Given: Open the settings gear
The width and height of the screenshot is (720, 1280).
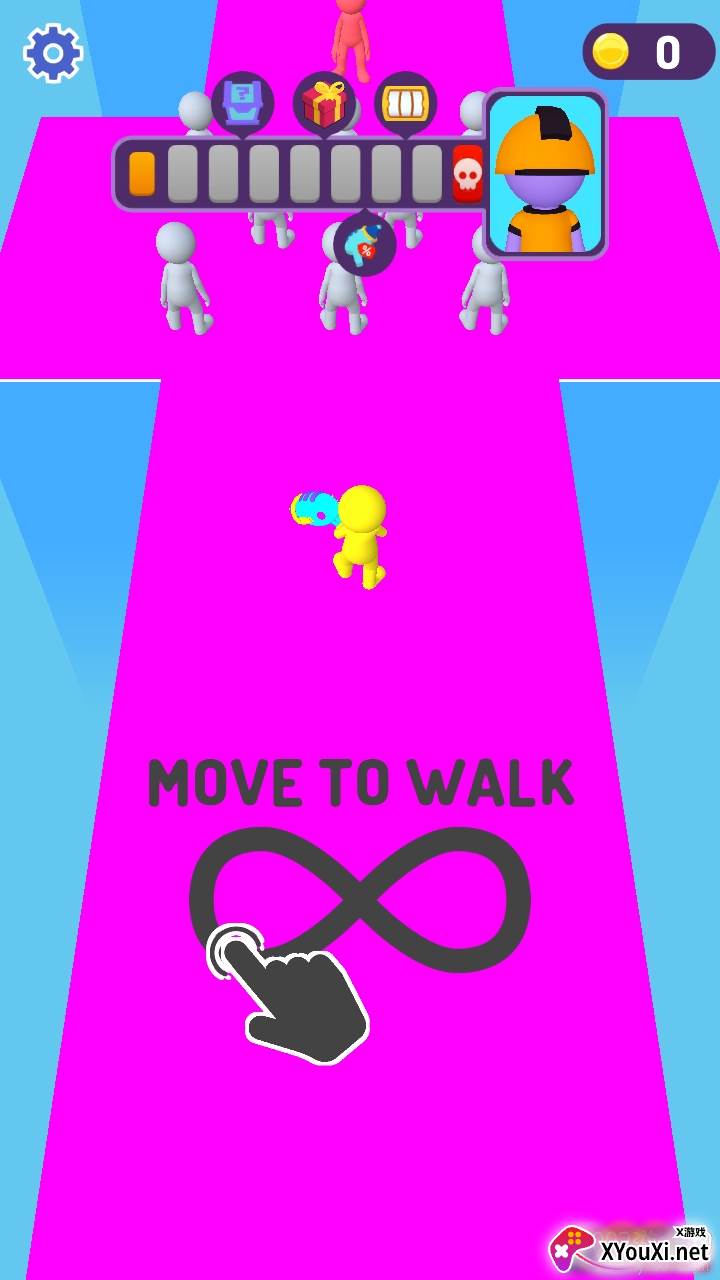Looking at the screenshot, I should pos(52,53).
